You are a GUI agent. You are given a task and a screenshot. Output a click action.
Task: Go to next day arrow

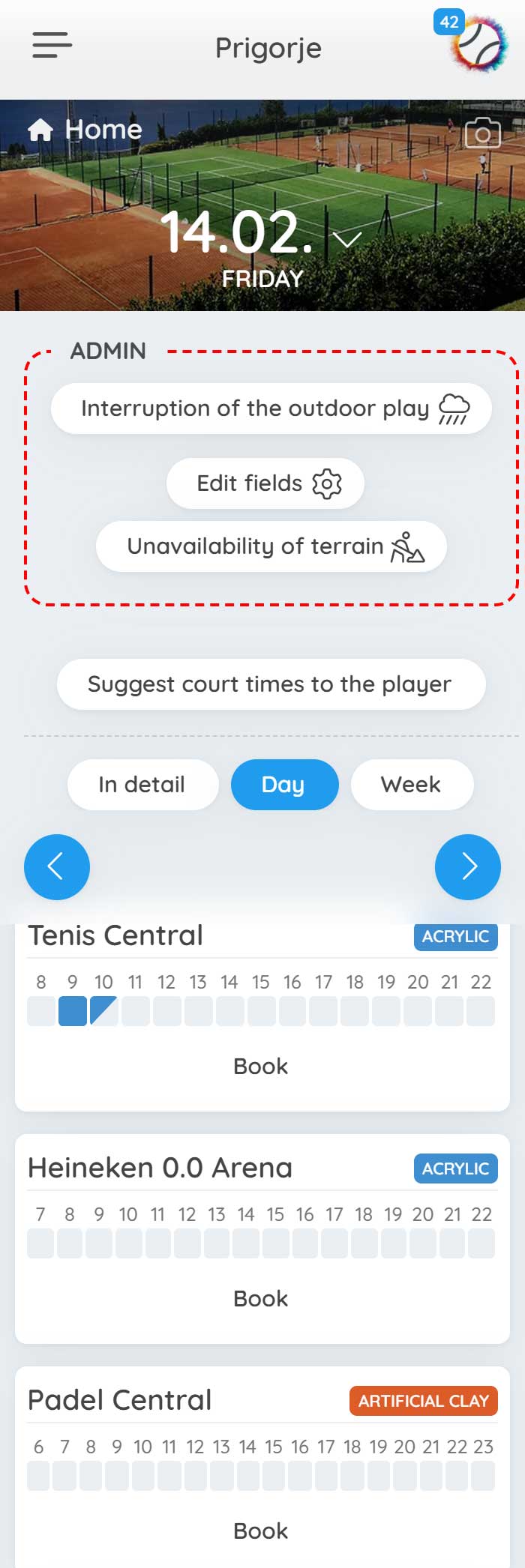(x=467, y=866)
